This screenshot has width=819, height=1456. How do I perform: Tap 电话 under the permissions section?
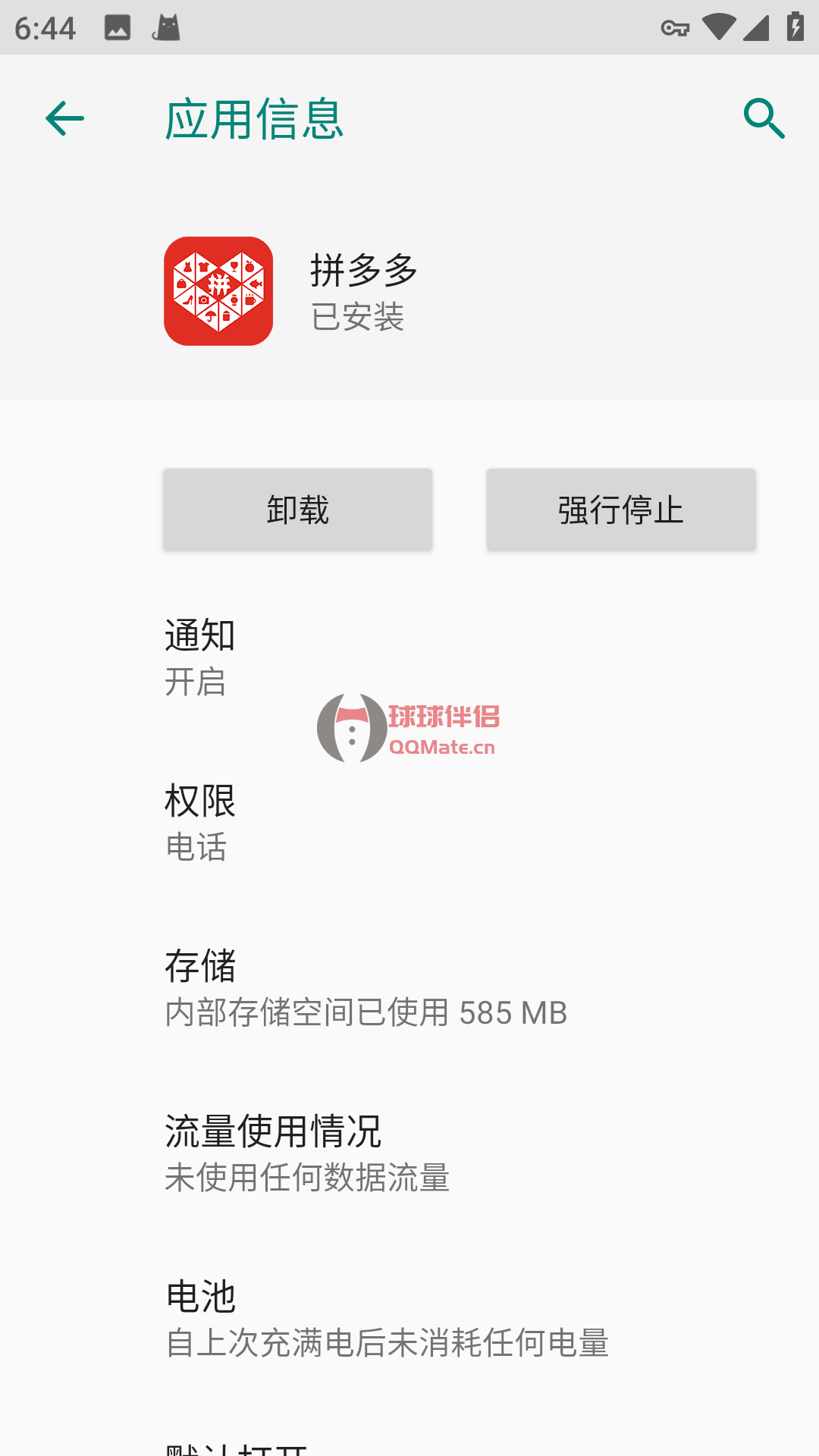(194, 848)
